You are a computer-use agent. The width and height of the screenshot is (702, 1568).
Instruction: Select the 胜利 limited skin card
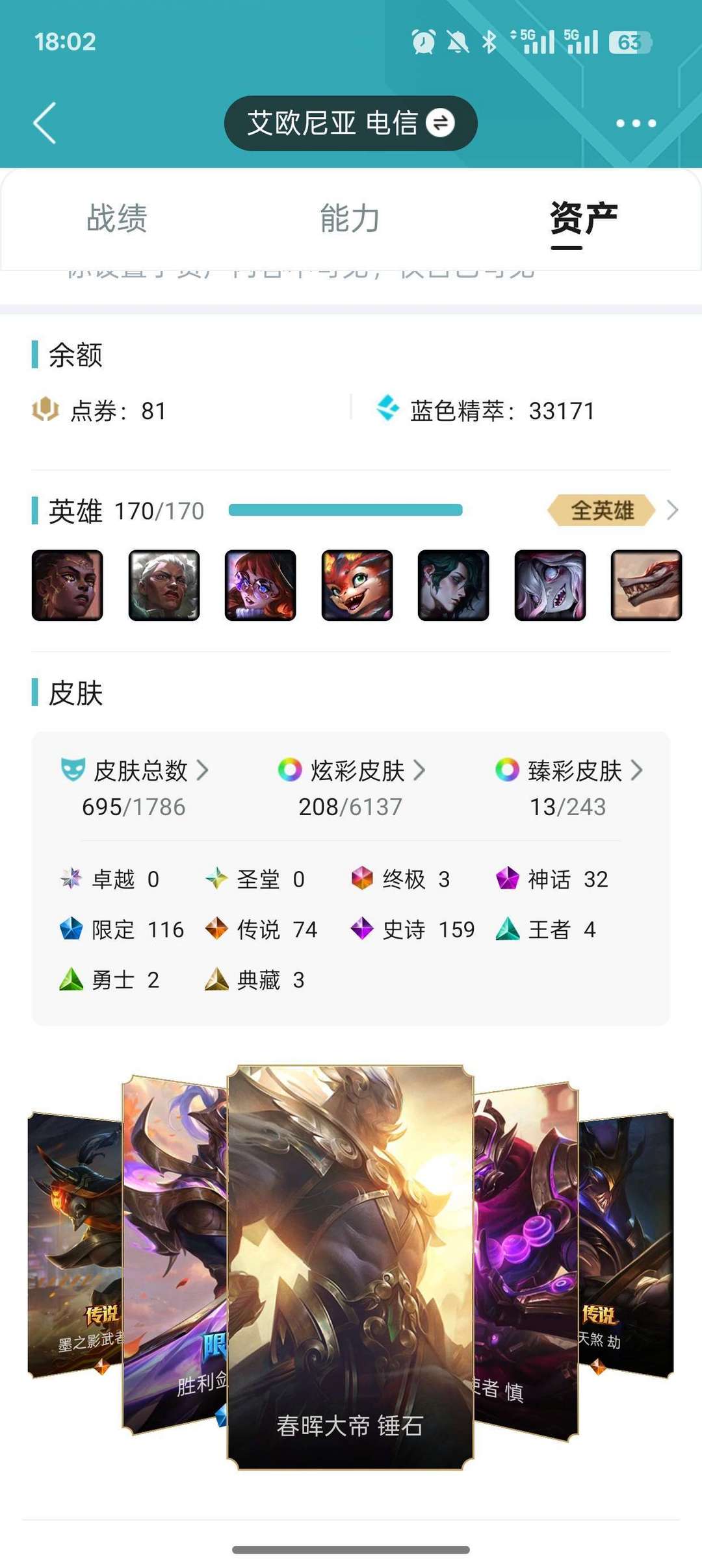(x=175, y=1254)
